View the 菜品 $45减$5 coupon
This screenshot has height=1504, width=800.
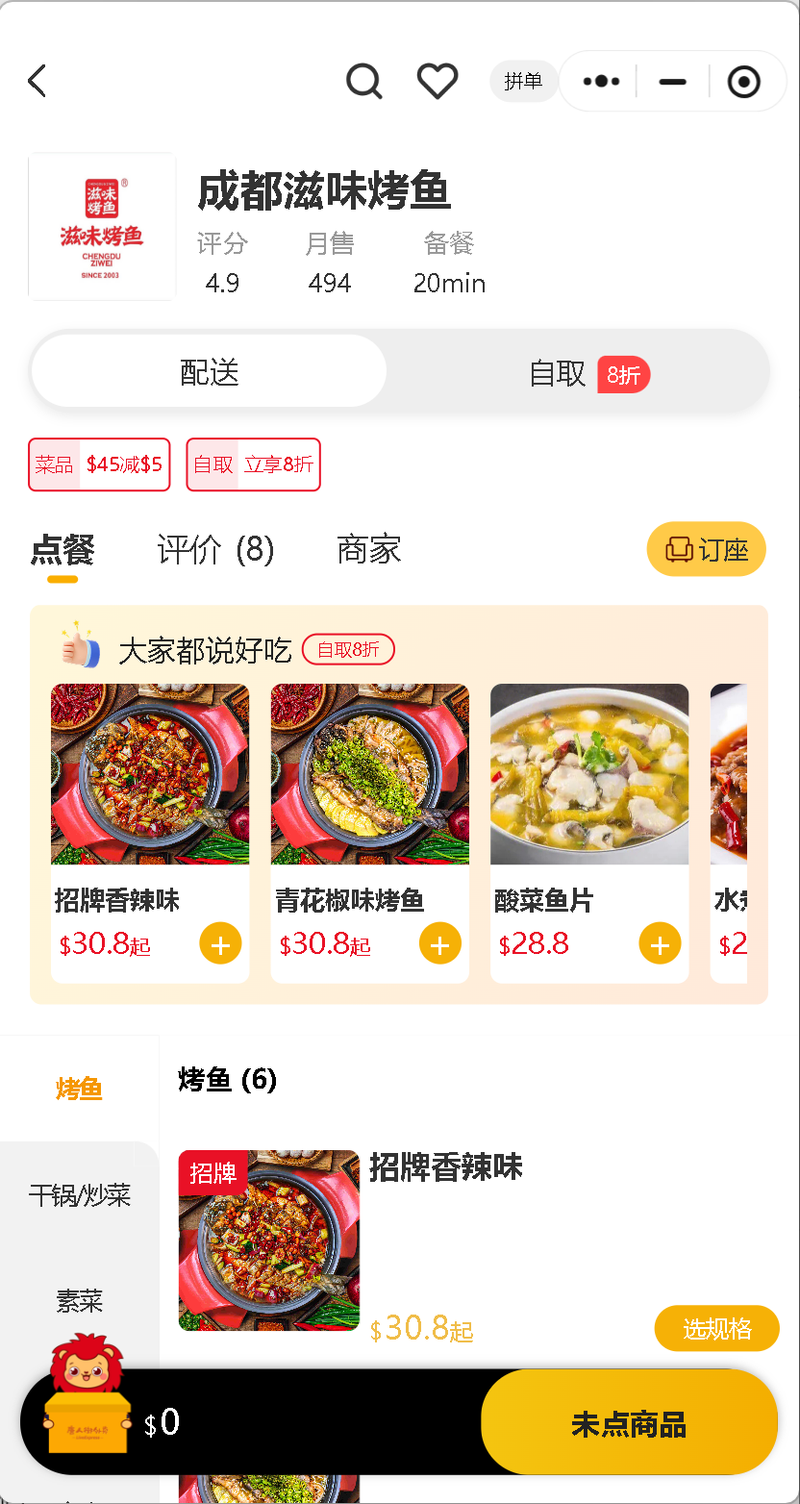[99, 465]
